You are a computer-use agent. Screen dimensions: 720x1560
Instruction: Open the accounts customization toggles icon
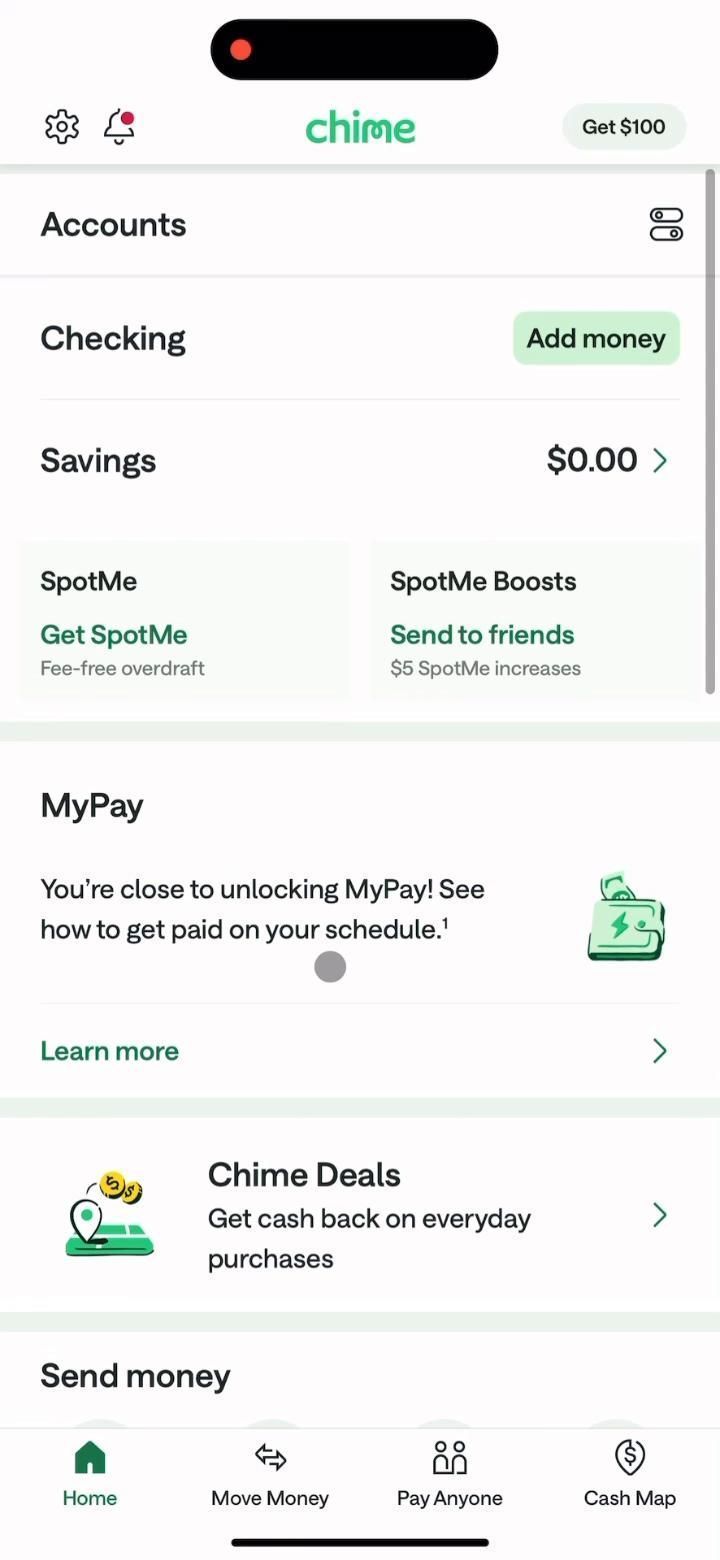(666, 225)
